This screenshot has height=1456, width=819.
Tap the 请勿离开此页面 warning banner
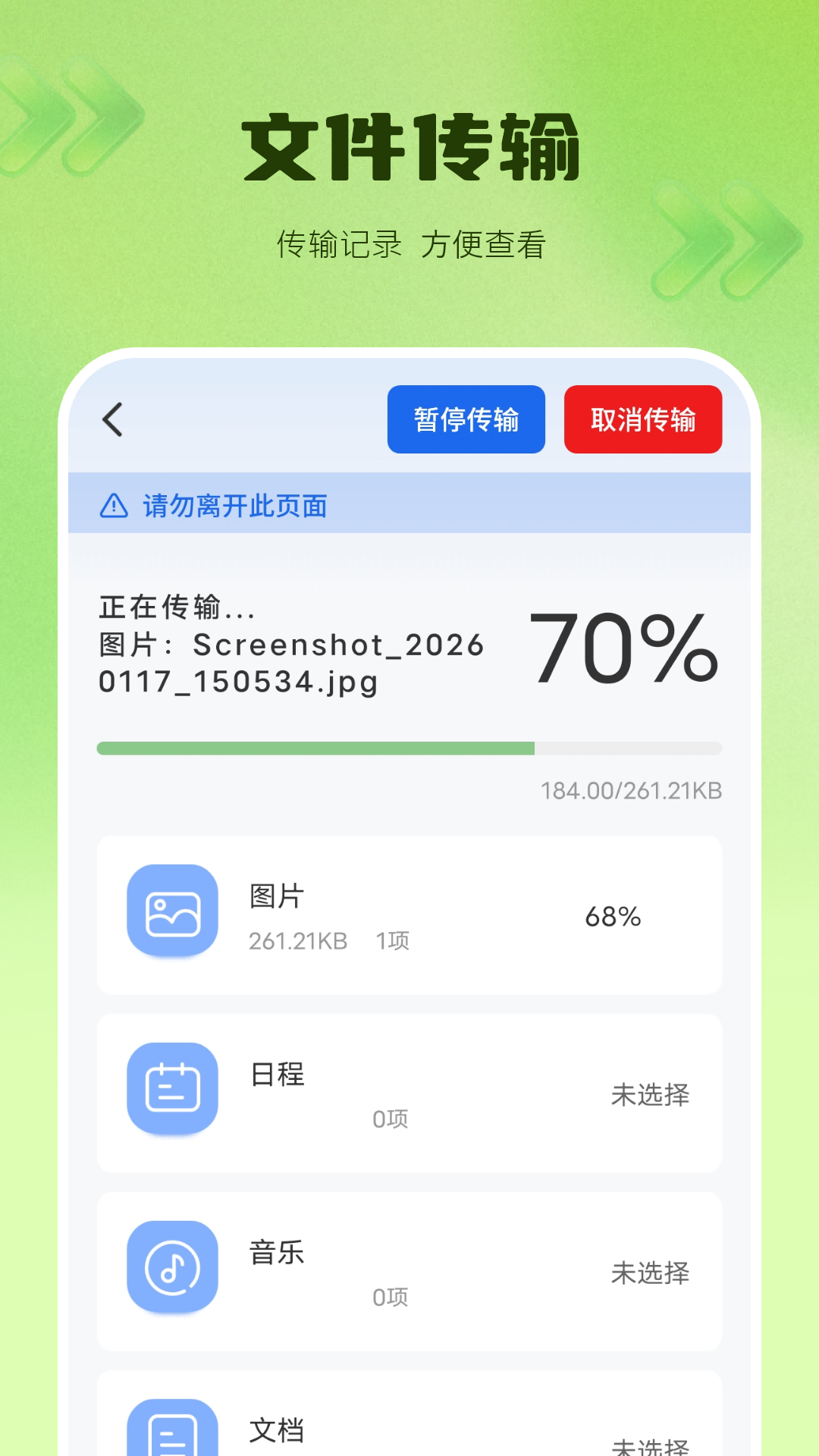[x=409, y=507]
